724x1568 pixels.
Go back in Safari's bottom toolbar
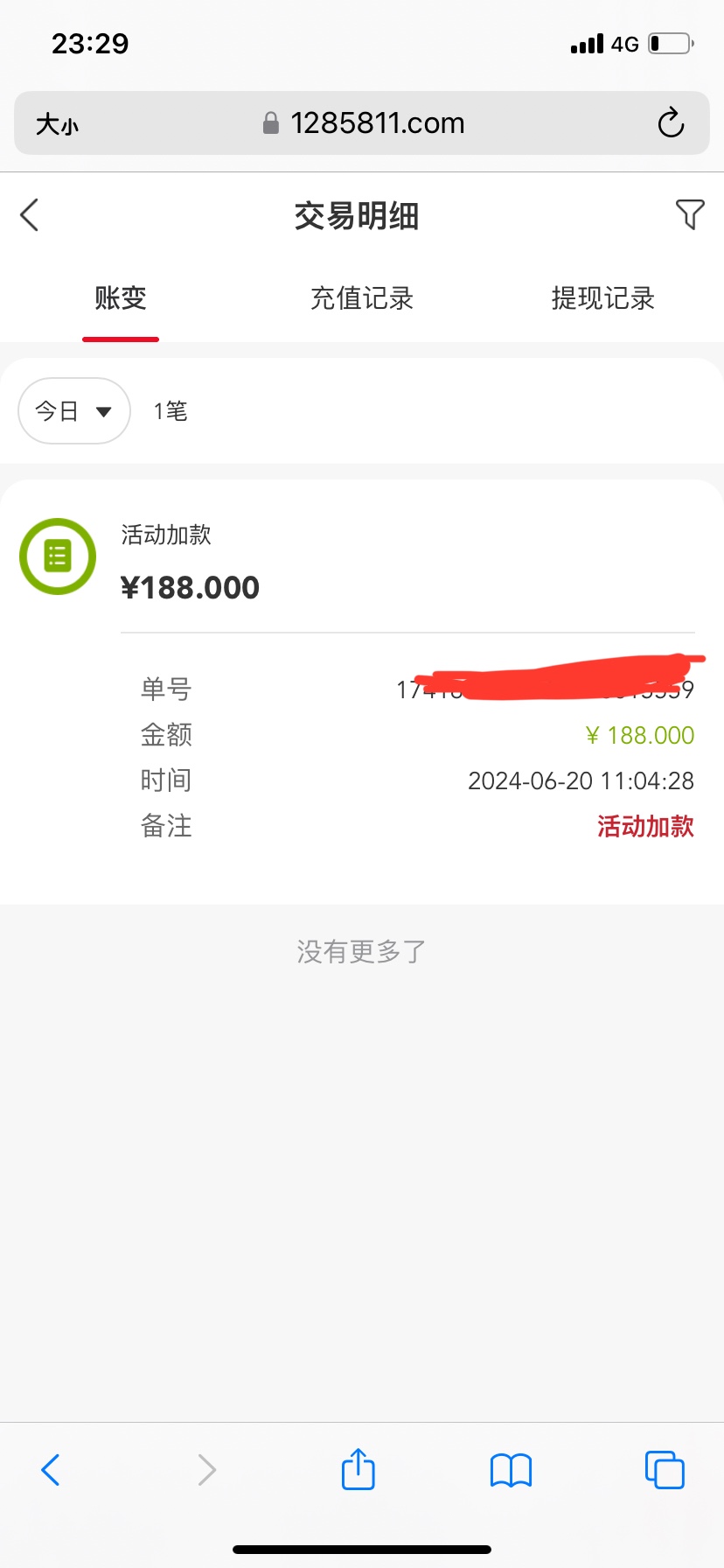(x=51, y=1470)
